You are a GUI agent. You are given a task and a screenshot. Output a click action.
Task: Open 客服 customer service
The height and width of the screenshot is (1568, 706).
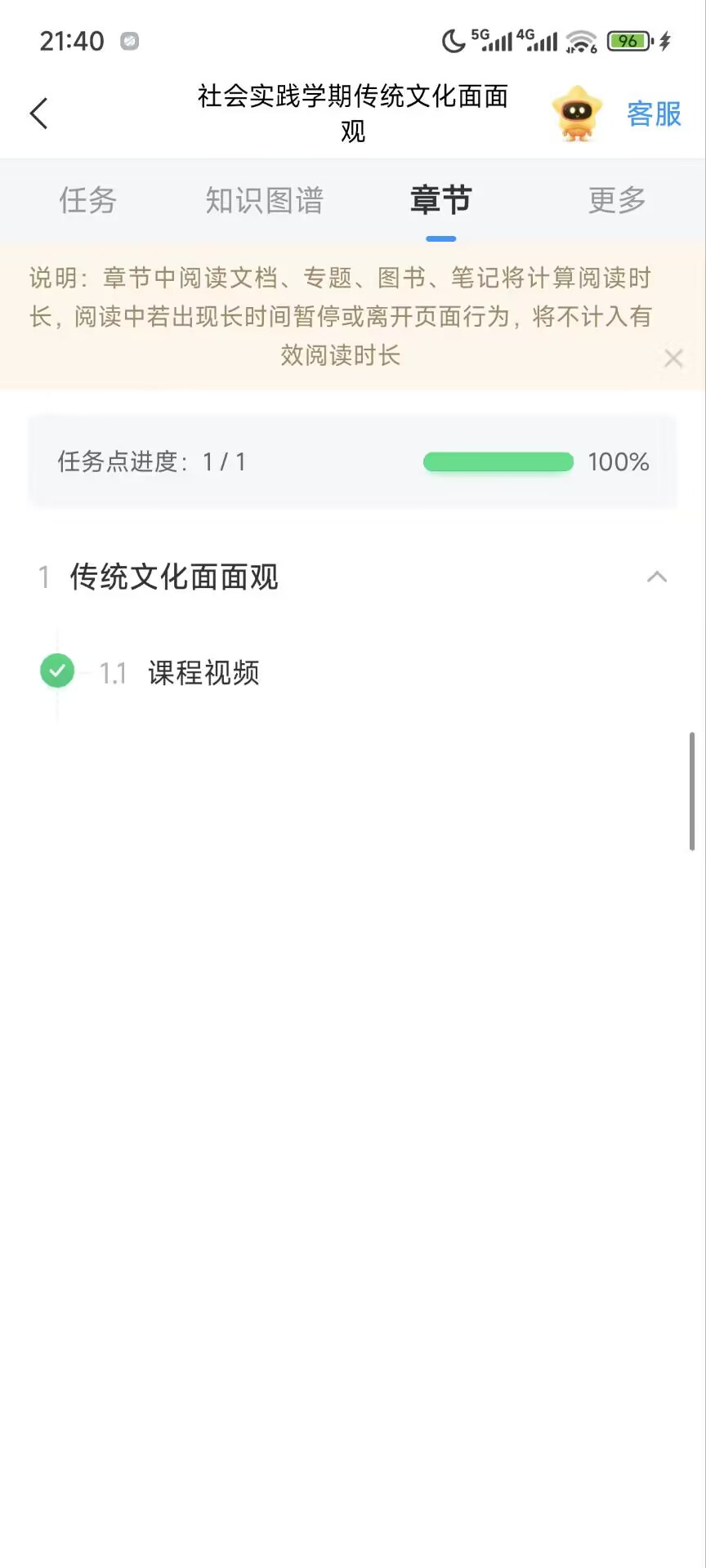pos(654,114)
